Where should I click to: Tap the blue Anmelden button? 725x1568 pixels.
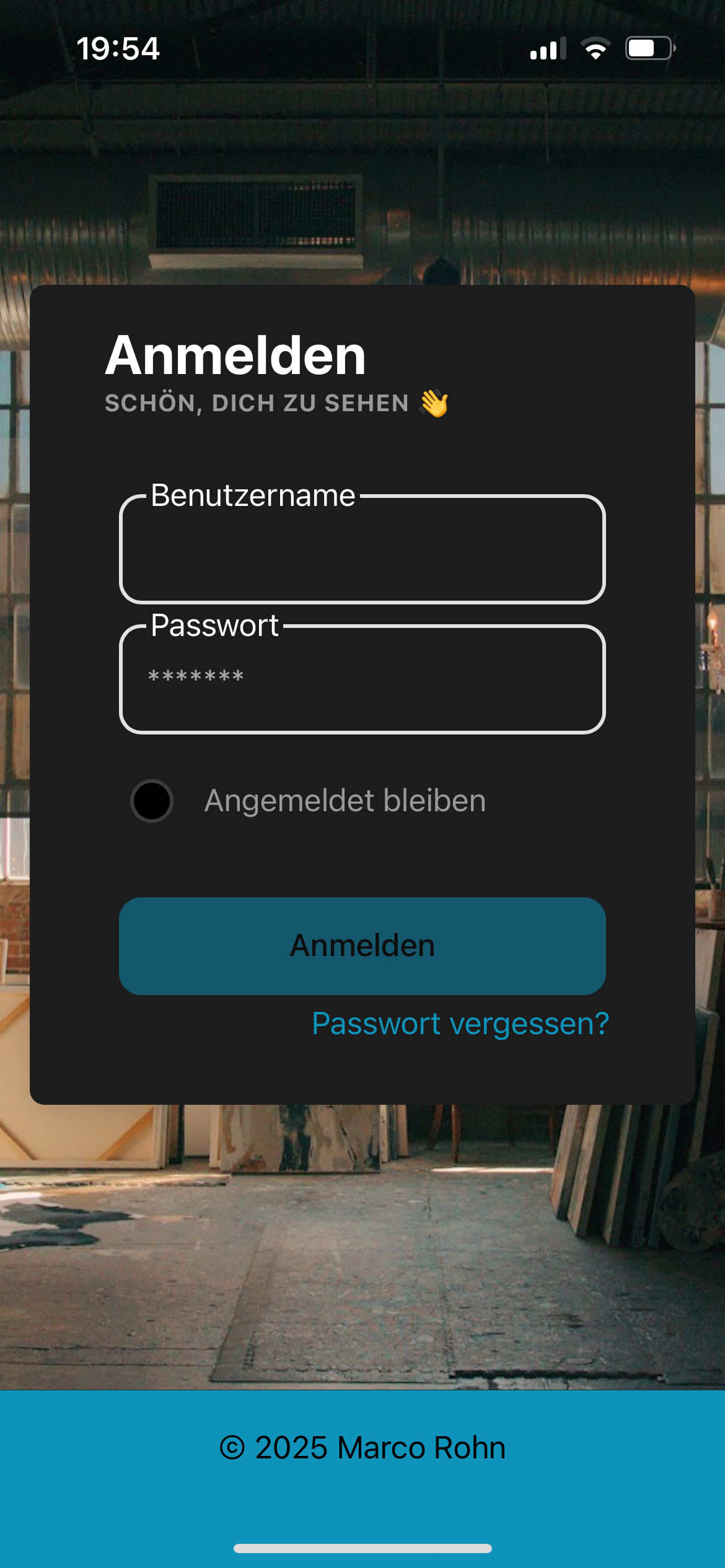(362, 946)
